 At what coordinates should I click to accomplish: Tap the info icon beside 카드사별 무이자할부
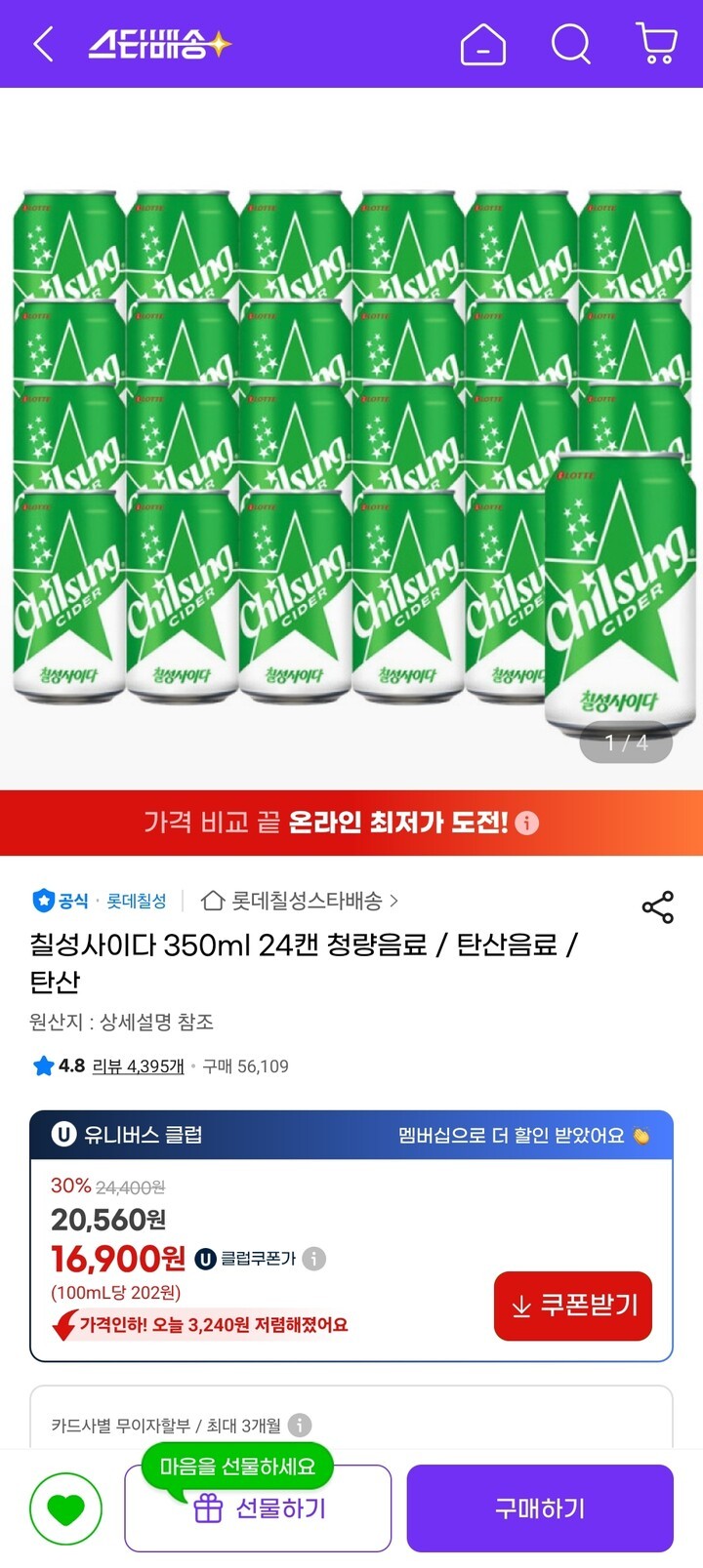[x=300, y=1426]
